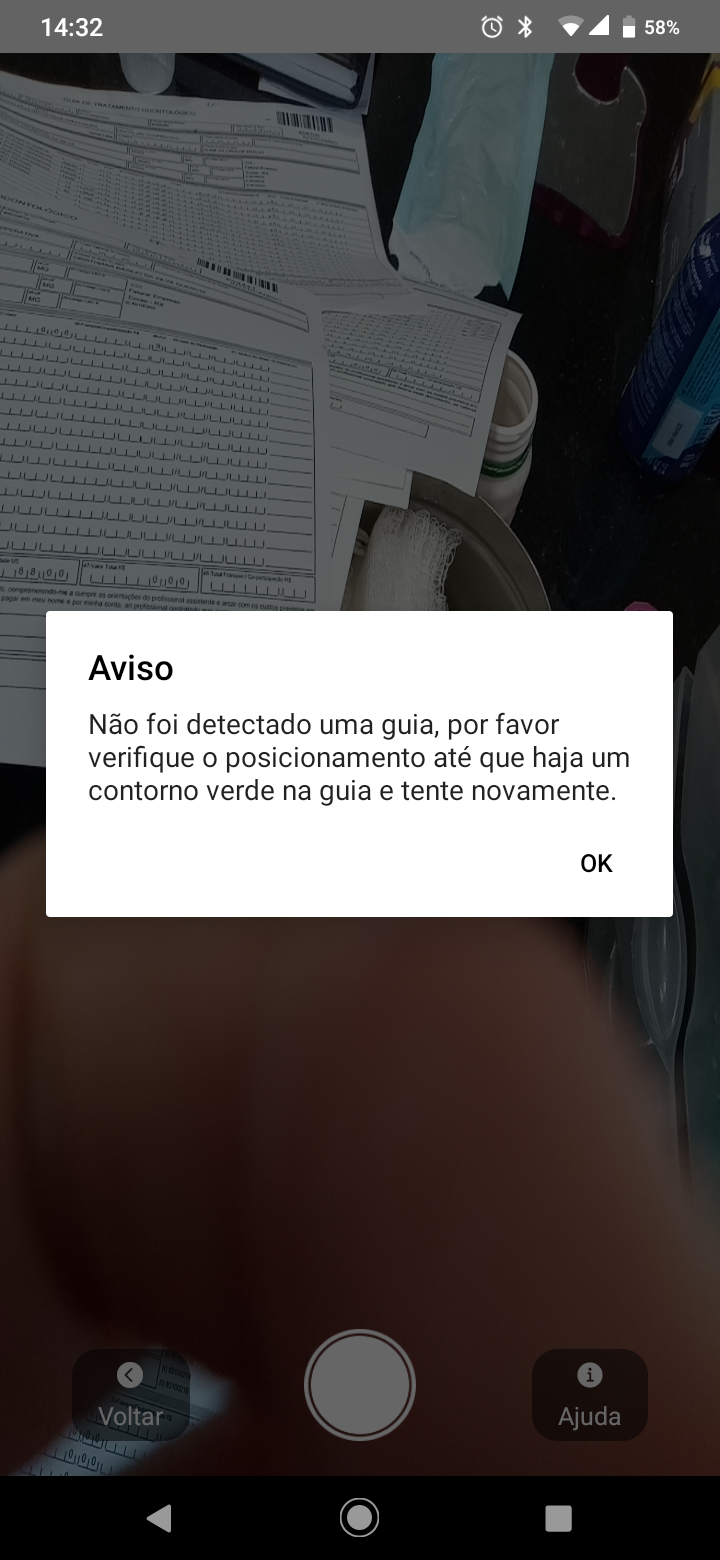Dismiss the Aviso dialog with OK
The width and height of the screenshot is (720, 1560).
click(596, 864)
